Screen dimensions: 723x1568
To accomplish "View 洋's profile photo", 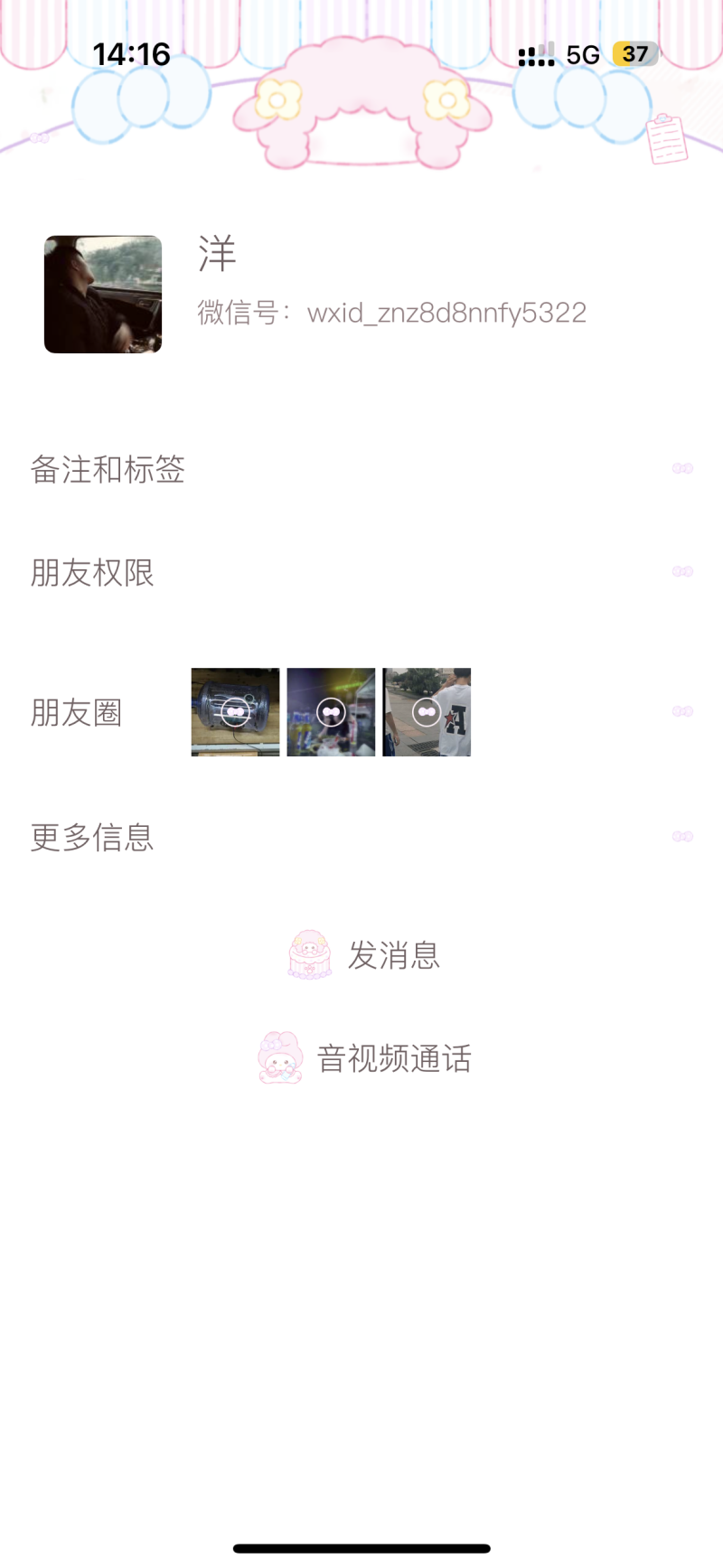I will coord(103,295).
